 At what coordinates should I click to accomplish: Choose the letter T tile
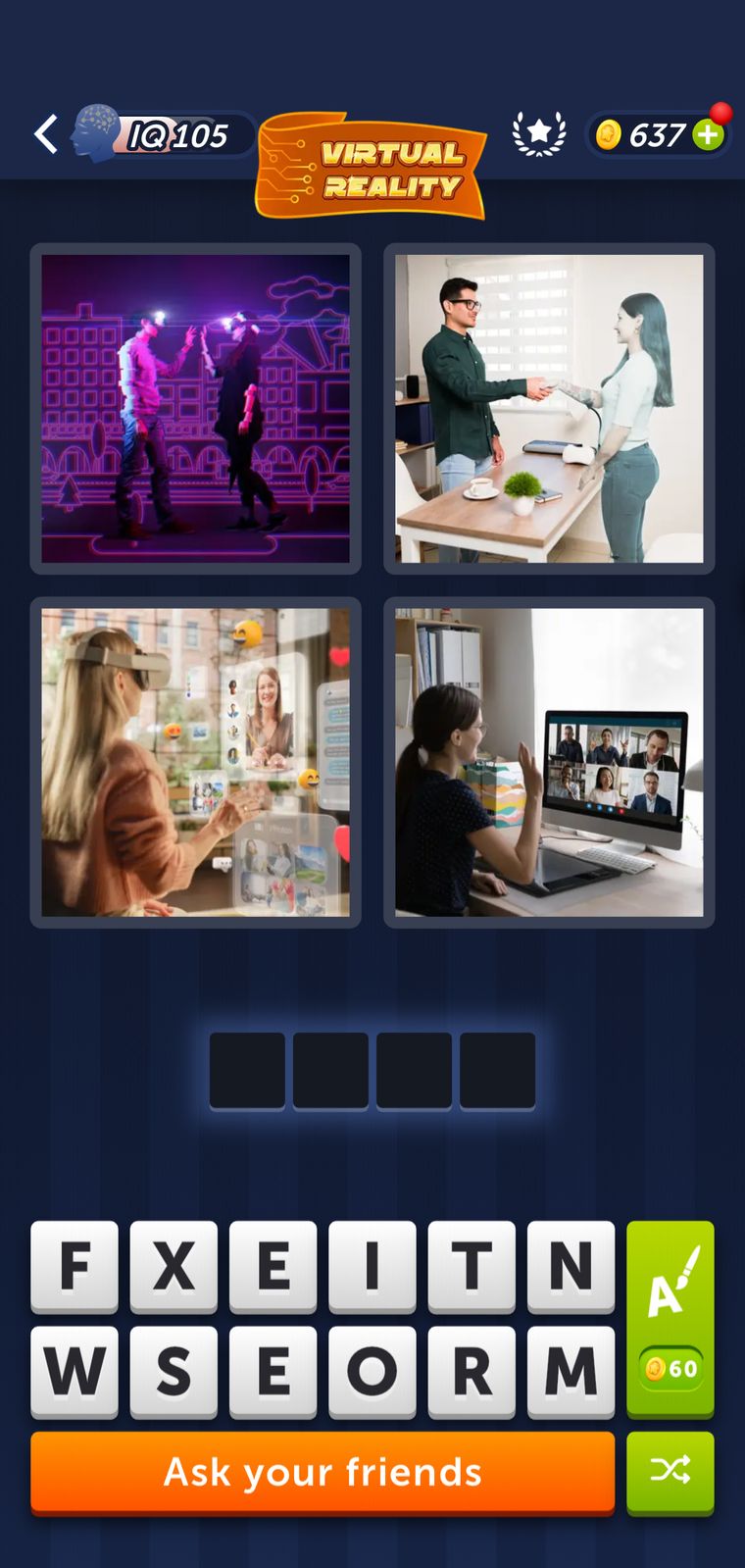[x=472, y=1265]
